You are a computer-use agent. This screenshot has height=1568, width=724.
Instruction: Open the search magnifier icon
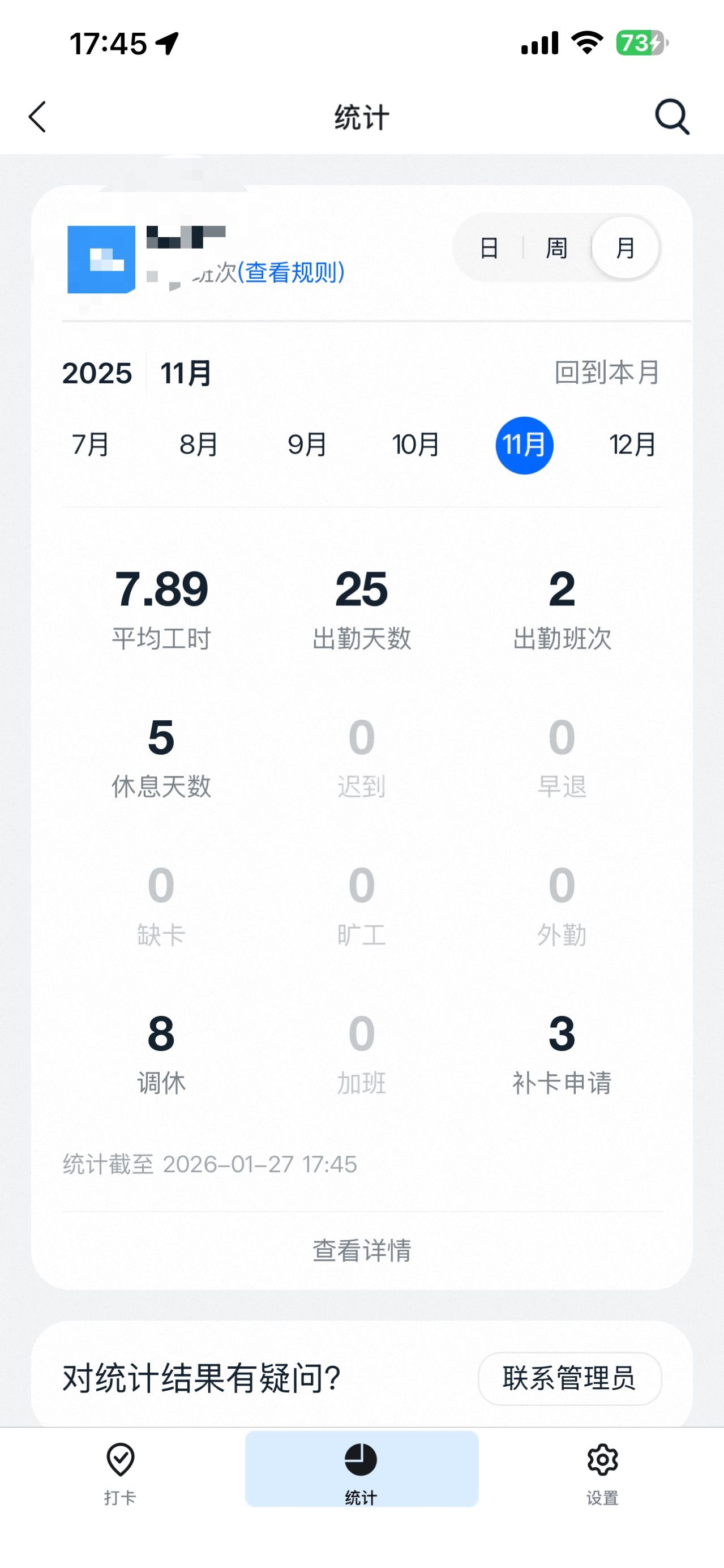point(672,116)
